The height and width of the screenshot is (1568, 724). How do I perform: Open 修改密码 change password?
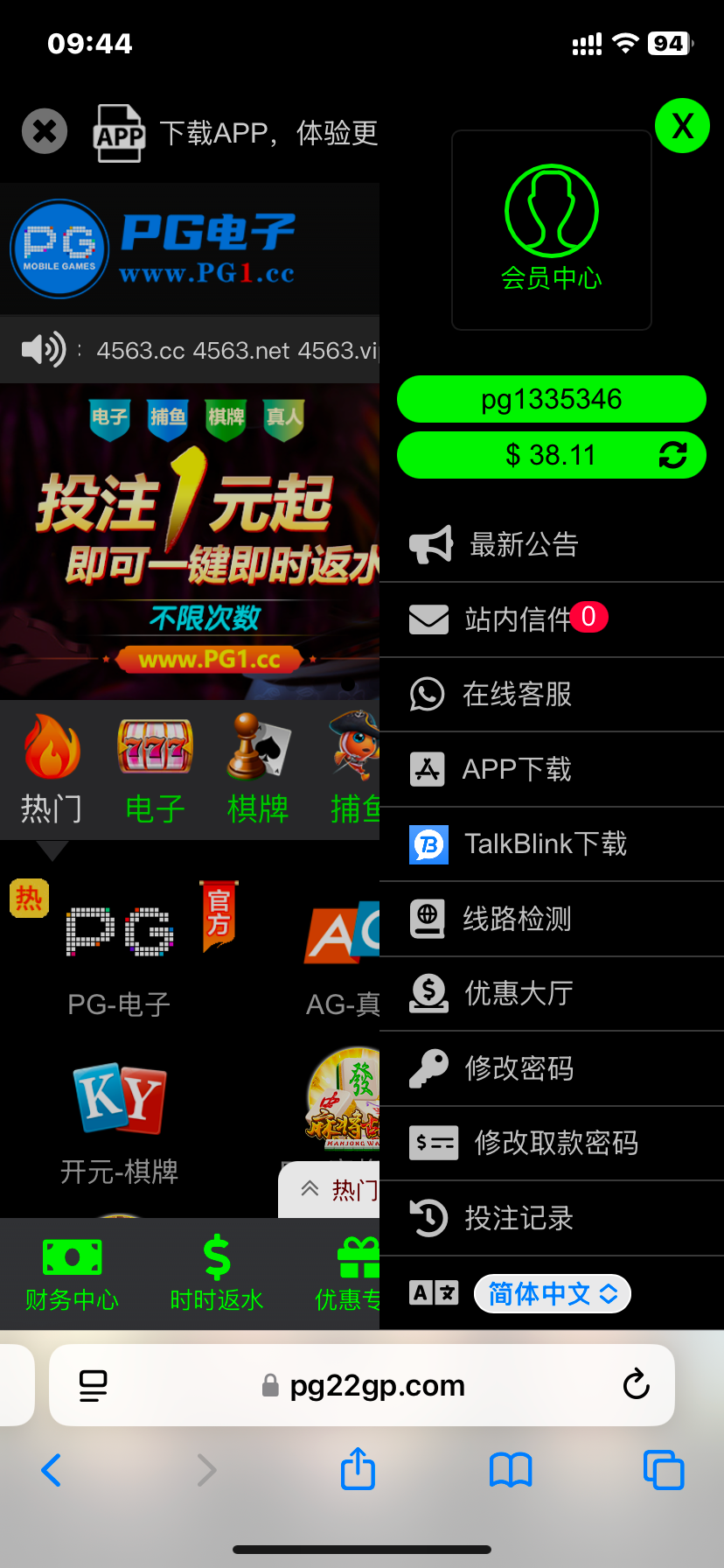(518, 1068)
